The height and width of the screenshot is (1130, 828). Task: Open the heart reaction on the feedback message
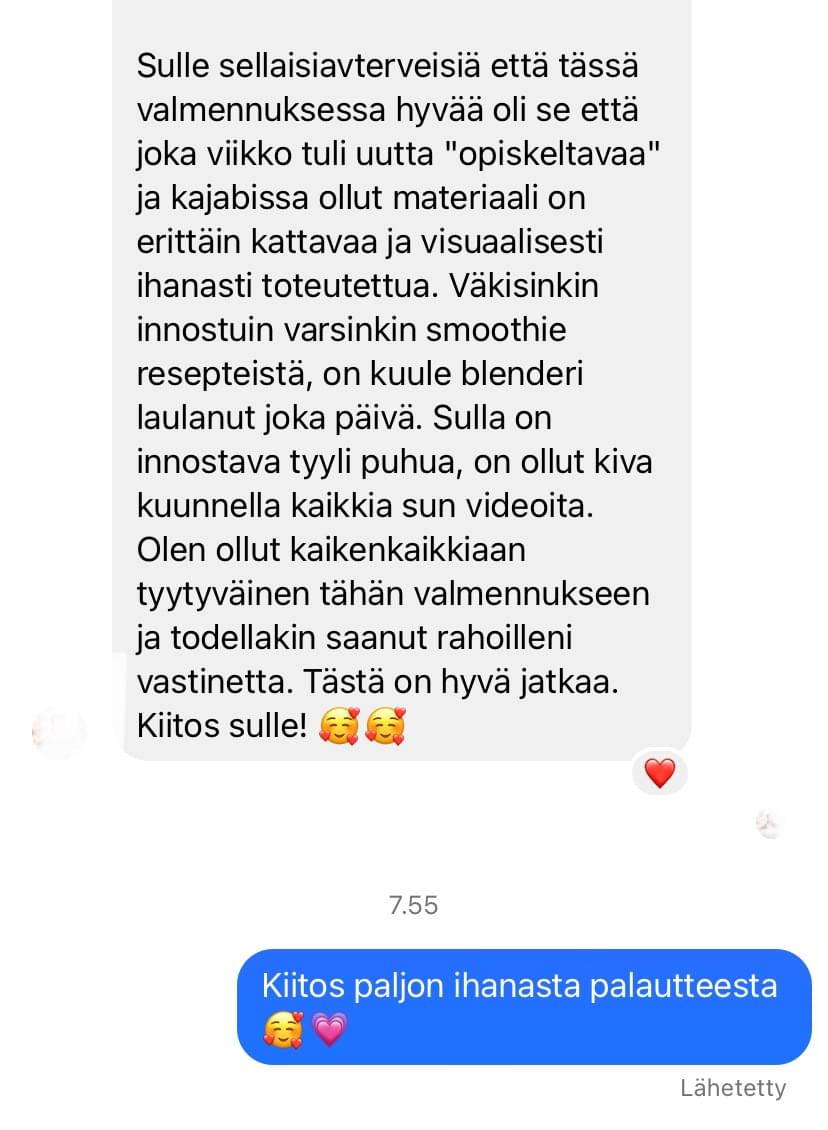(660, 772)
